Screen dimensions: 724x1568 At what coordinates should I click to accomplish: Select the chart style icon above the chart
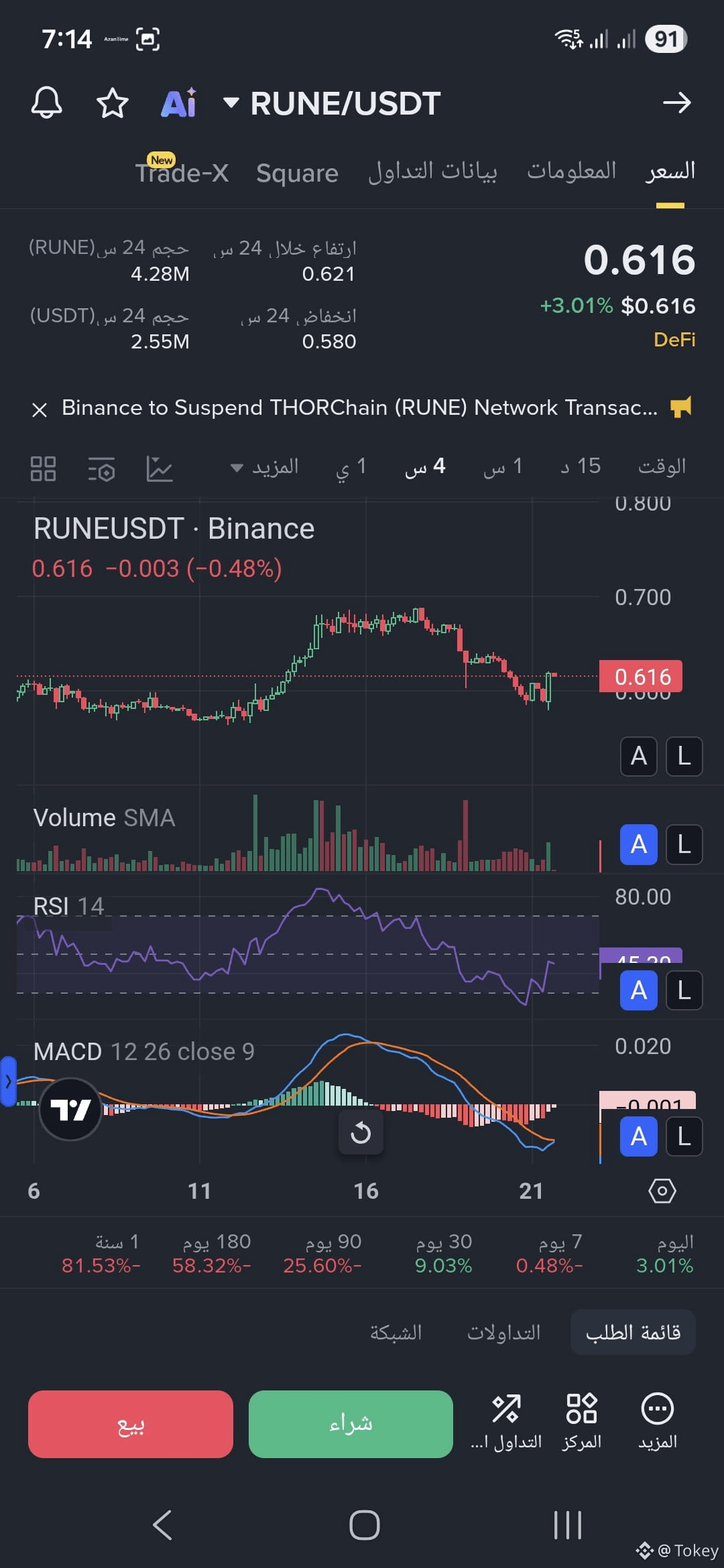coord(160,469)
